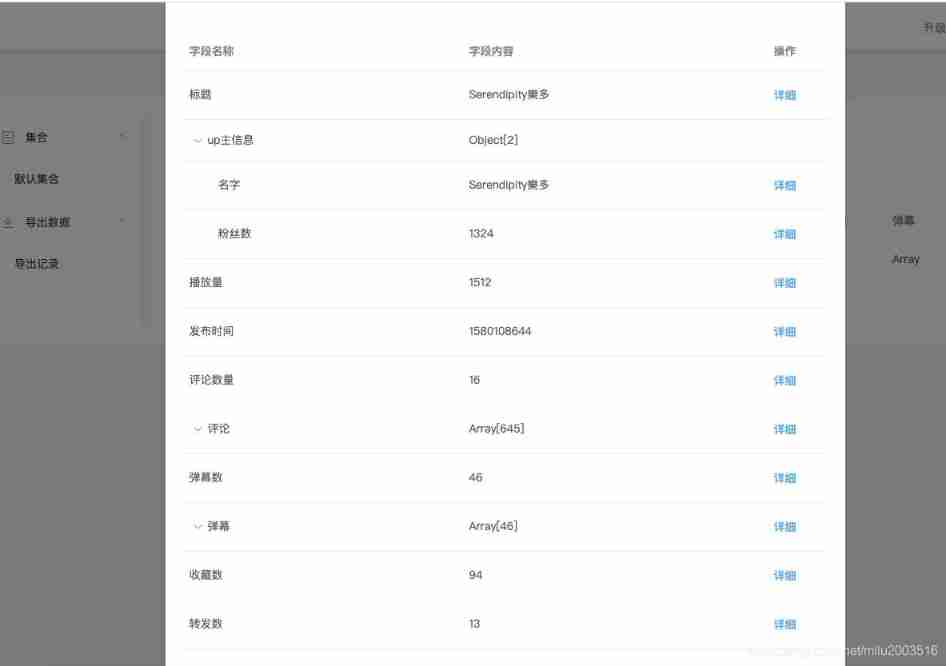Collapse the 导出数据 sidebar section
The image size is (946, 666).
[x=122, y=222]
